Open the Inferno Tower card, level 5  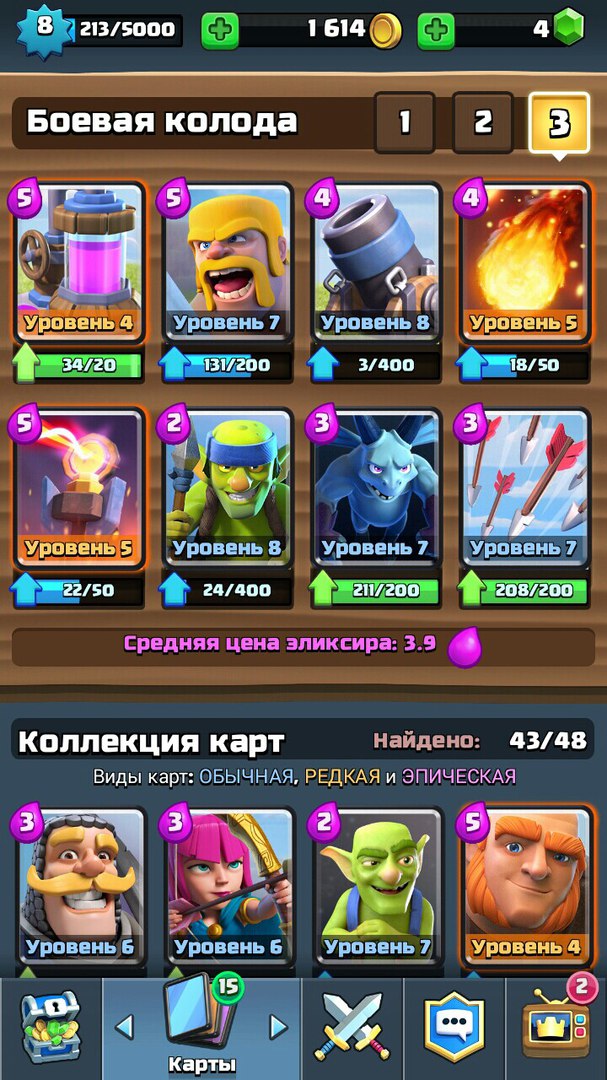click(78, 492)
